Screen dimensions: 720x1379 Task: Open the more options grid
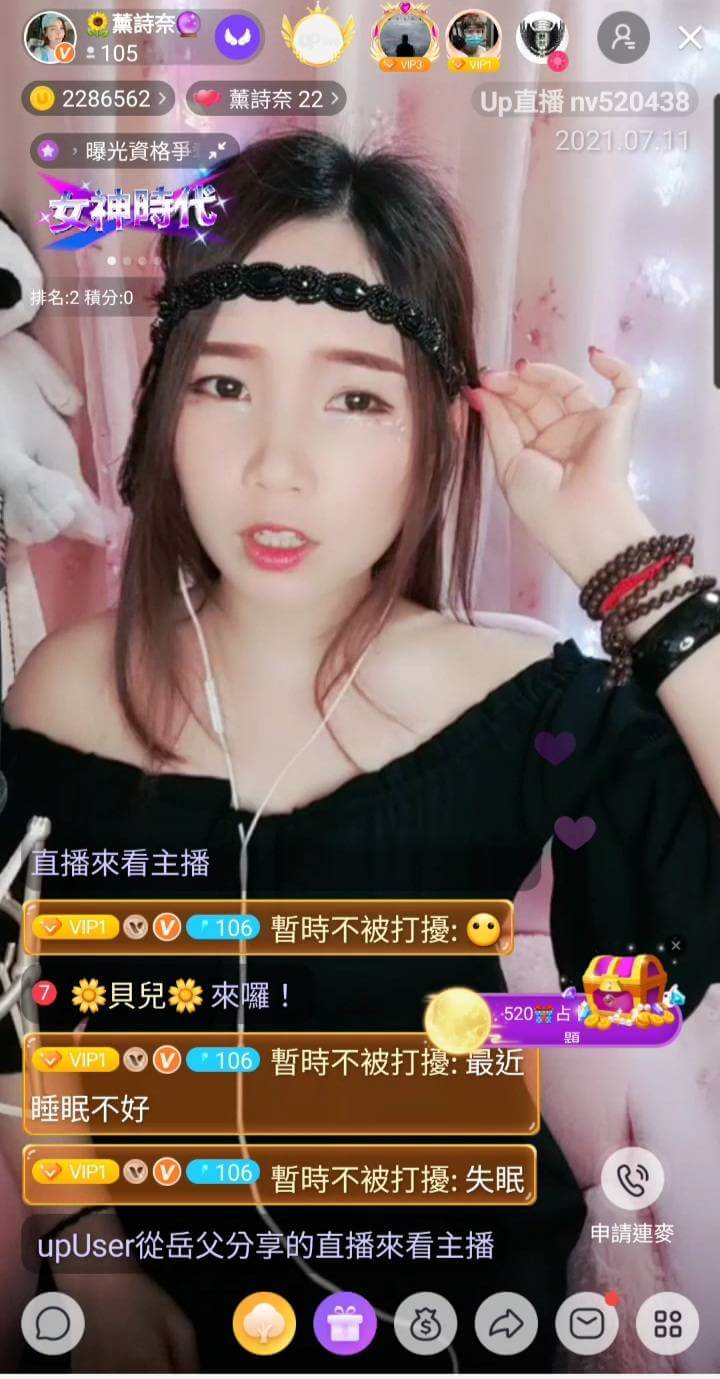click(x=667, y=1324)
